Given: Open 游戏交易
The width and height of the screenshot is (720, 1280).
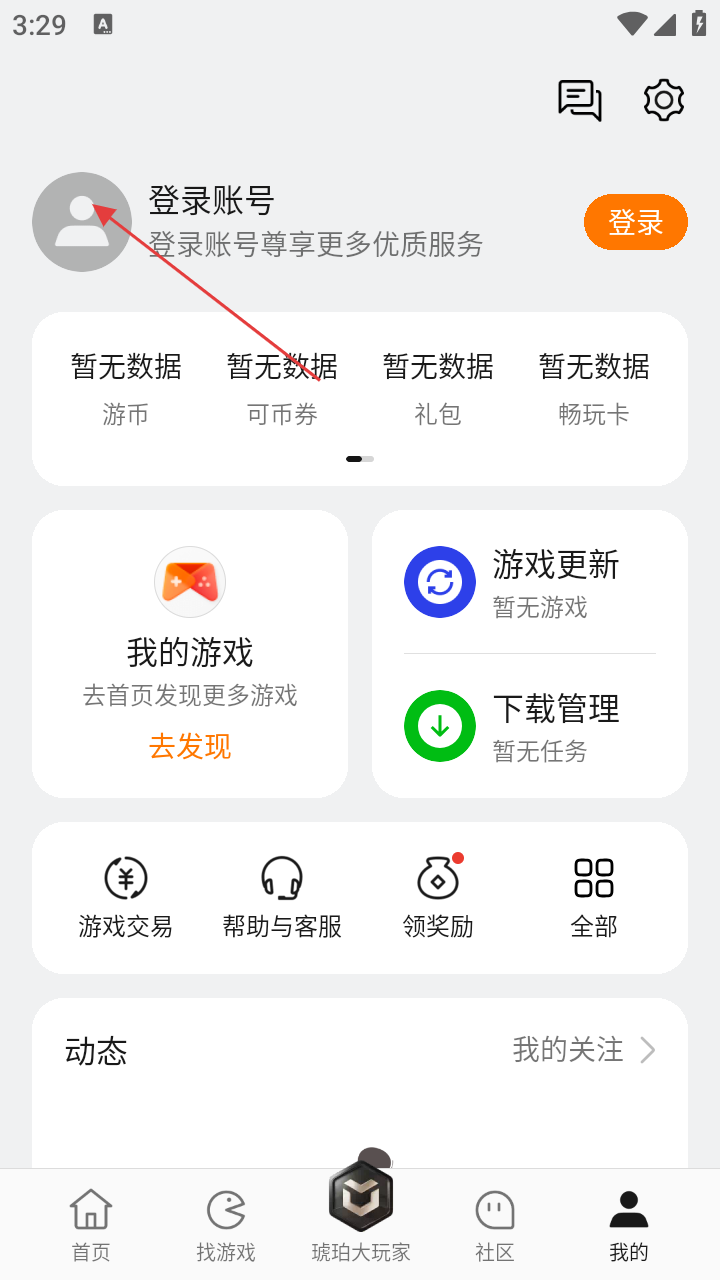Looking at the screenshot, I should [x=126, y=898].
